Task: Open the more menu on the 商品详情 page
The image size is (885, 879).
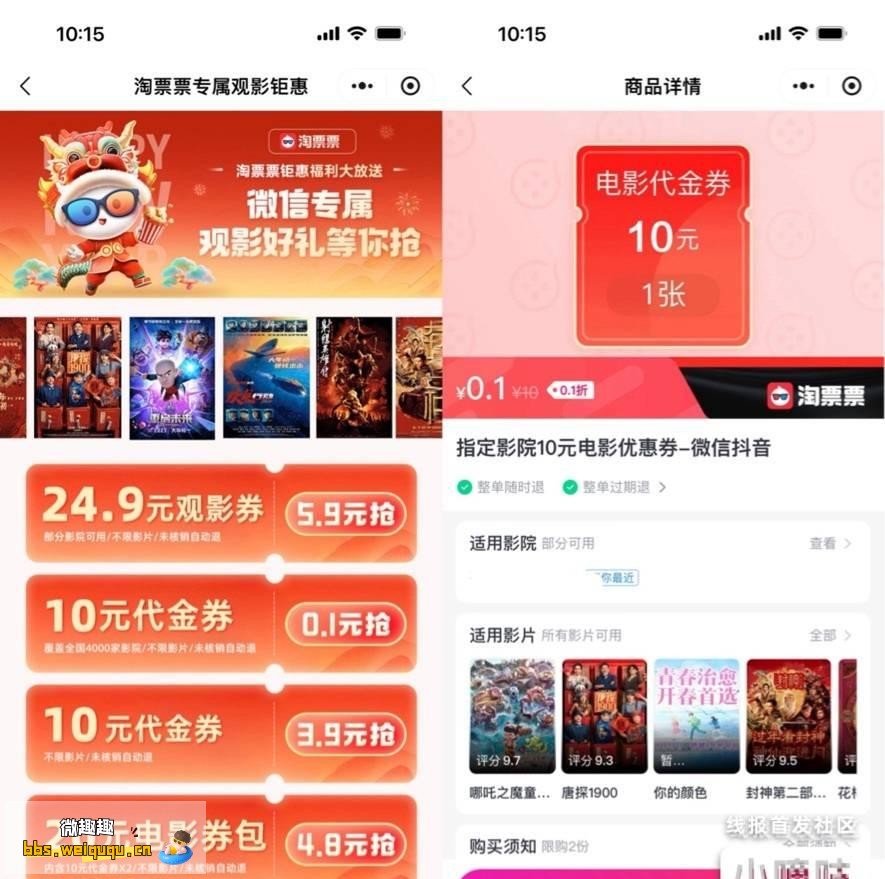Action: point(804,87)
